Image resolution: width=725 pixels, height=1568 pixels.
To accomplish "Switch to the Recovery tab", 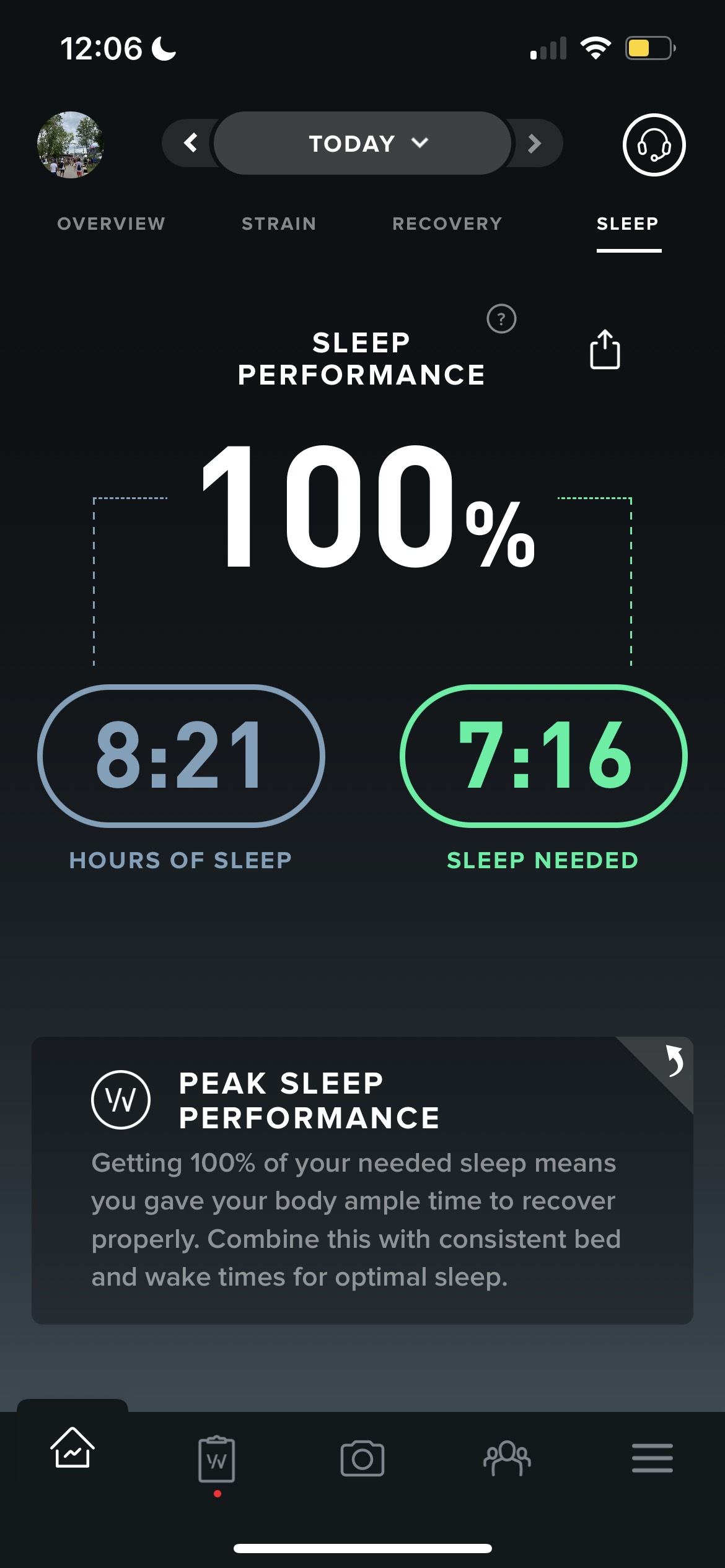I will coord(447,224).
